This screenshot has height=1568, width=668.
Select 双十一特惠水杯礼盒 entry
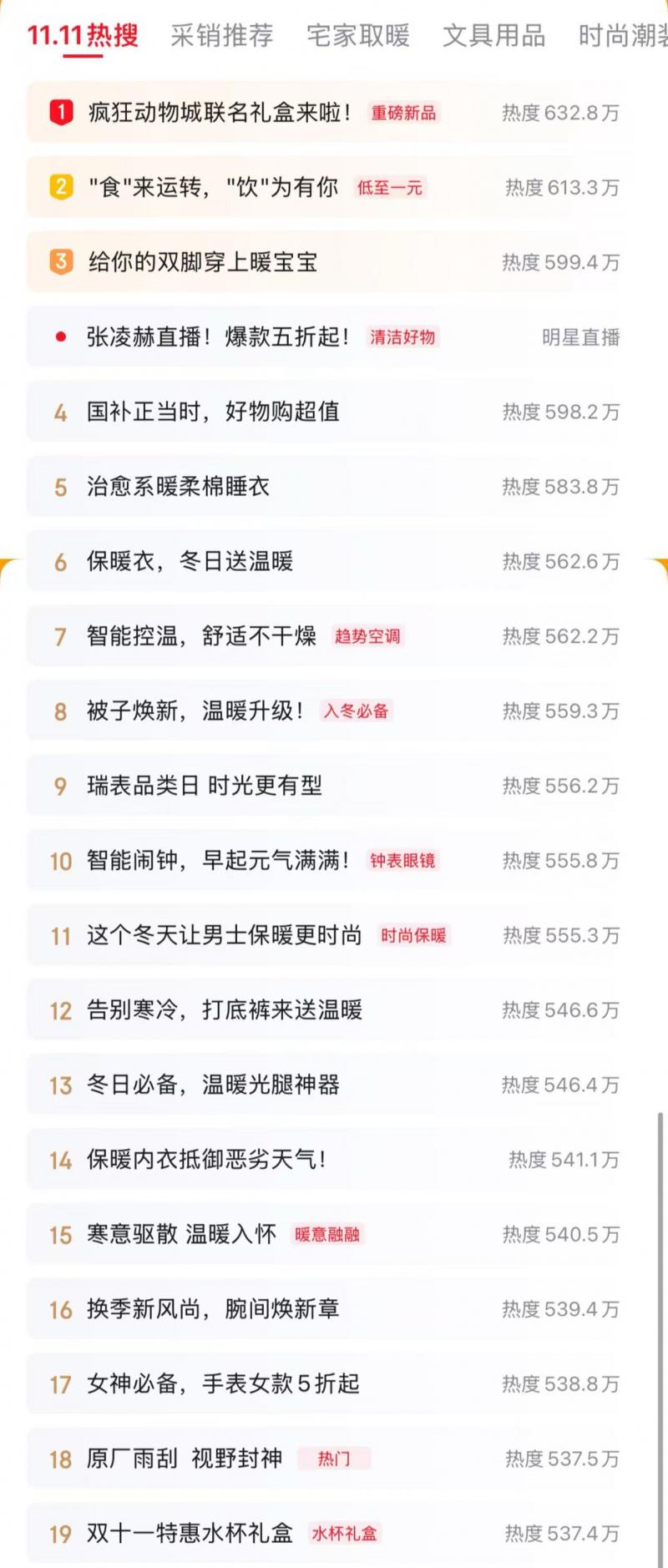[x=190, y=1534]
